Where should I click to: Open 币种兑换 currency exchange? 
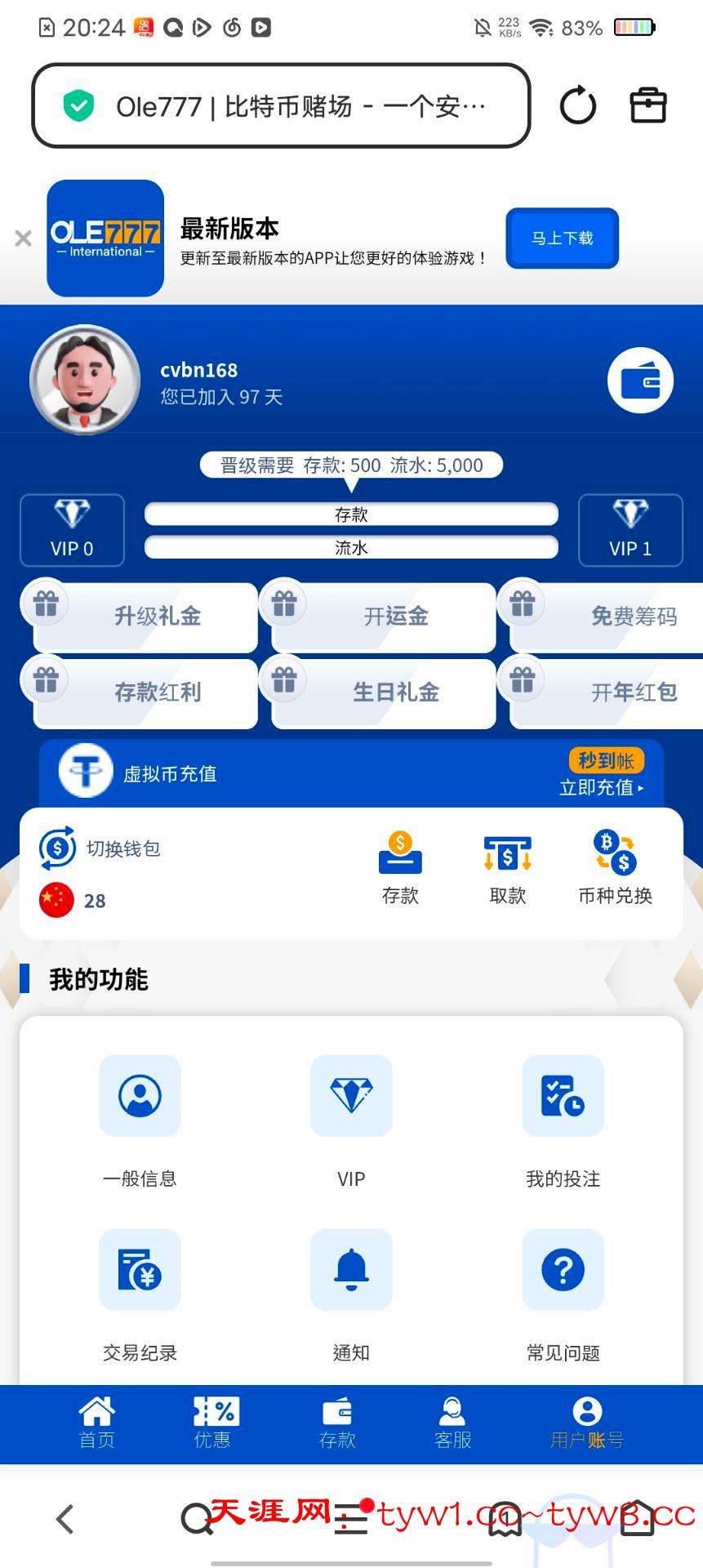point(615,867)
